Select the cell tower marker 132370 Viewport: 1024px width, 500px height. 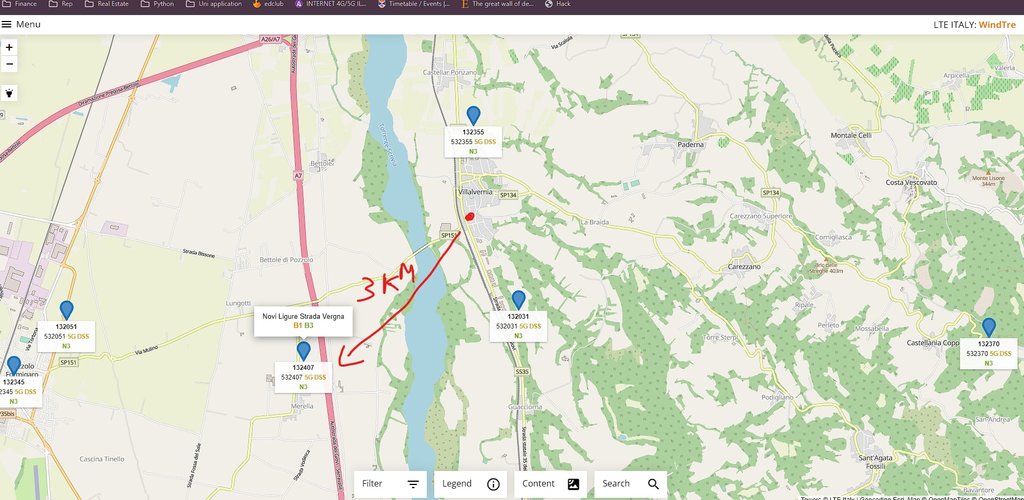pyautogui.click(x=989, y=327)
